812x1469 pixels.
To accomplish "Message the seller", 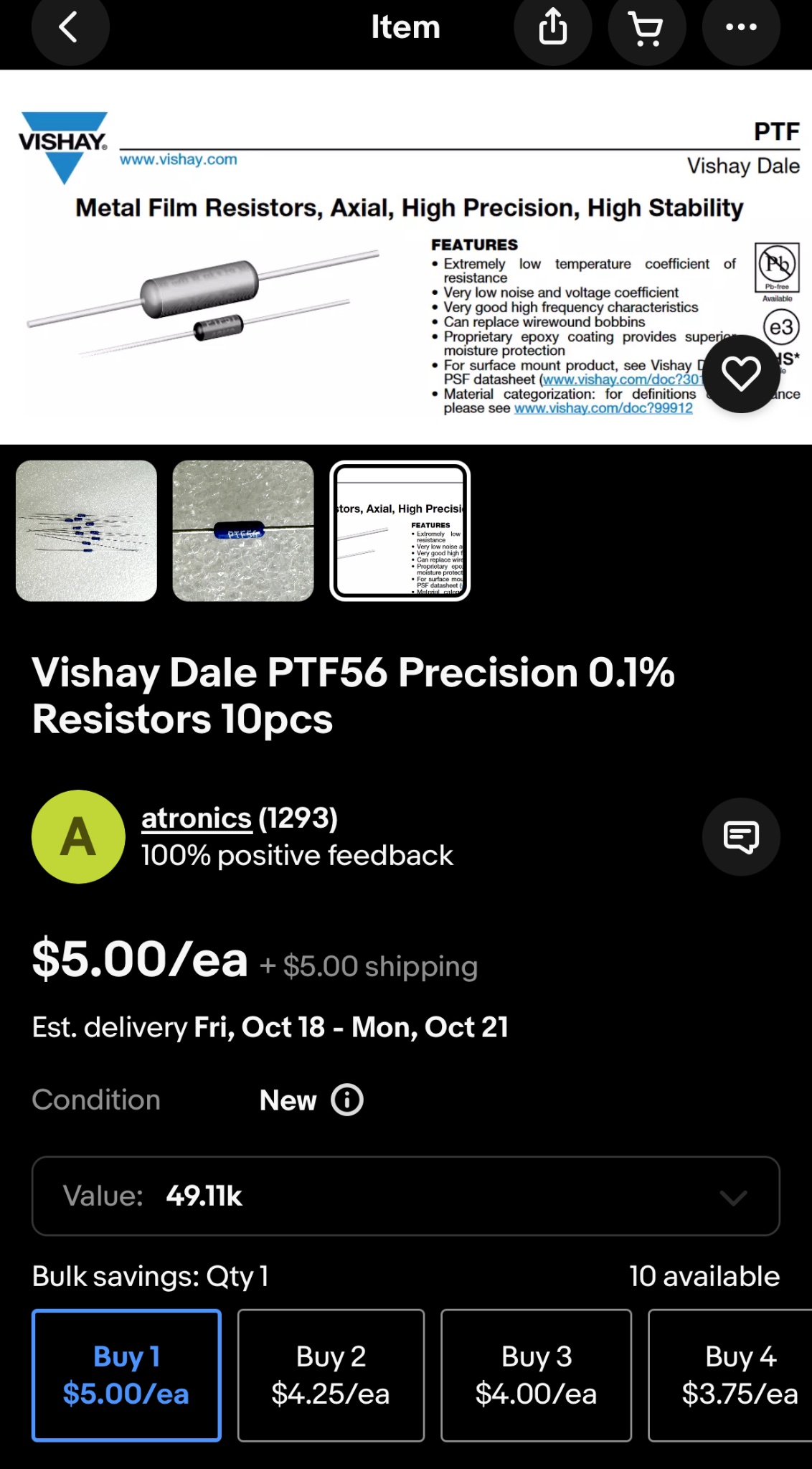I will pyautogui.click(x=740, y=836).
